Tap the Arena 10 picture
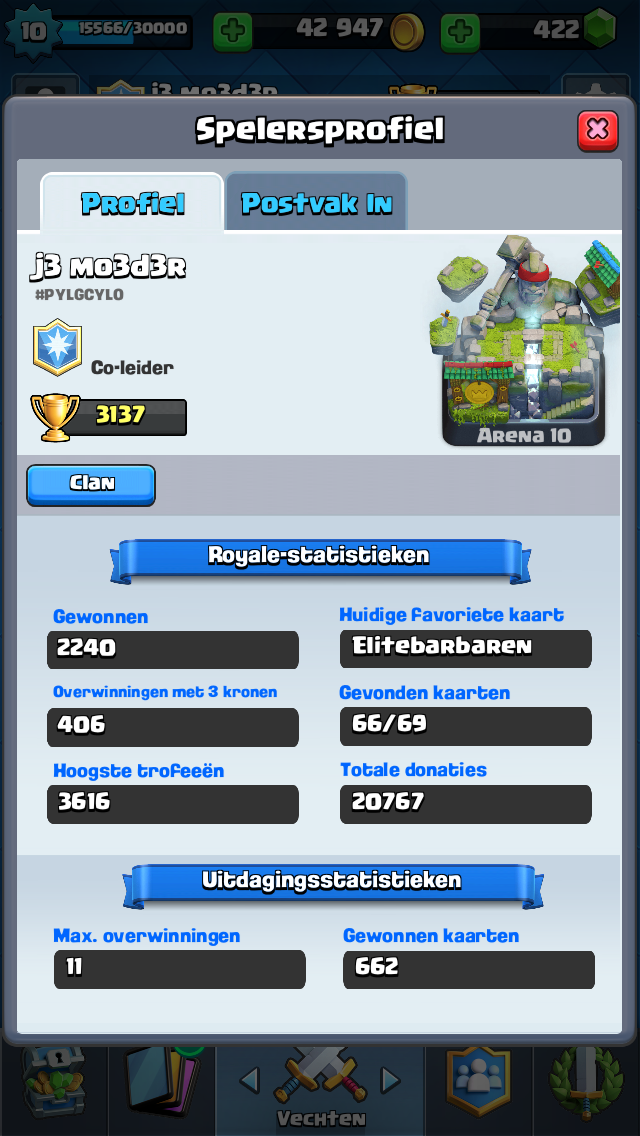Image resolution: width=640 pixels, height=1136 pixels. click(x=525, y=340)
